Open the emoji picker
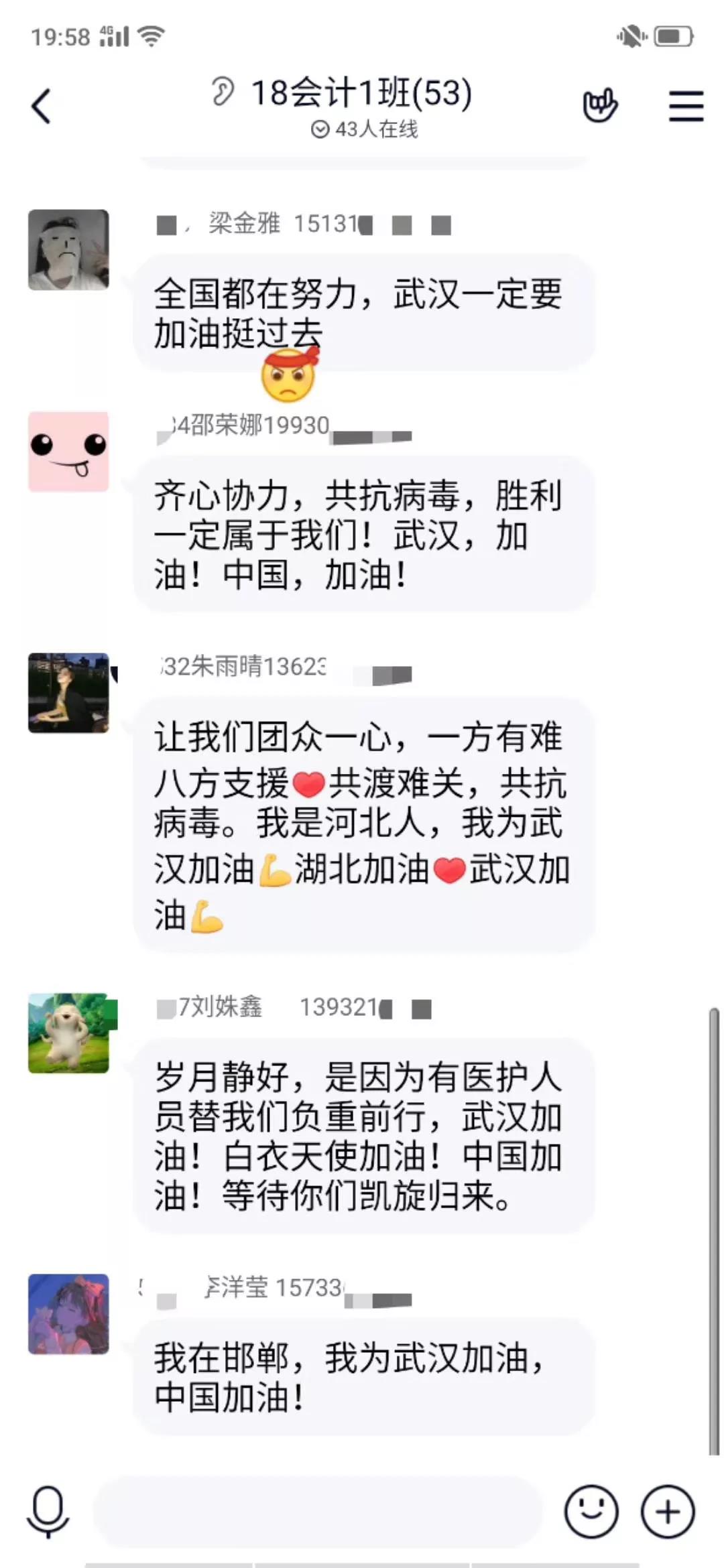This screenshot has width=724, height=1568. 591,1512
